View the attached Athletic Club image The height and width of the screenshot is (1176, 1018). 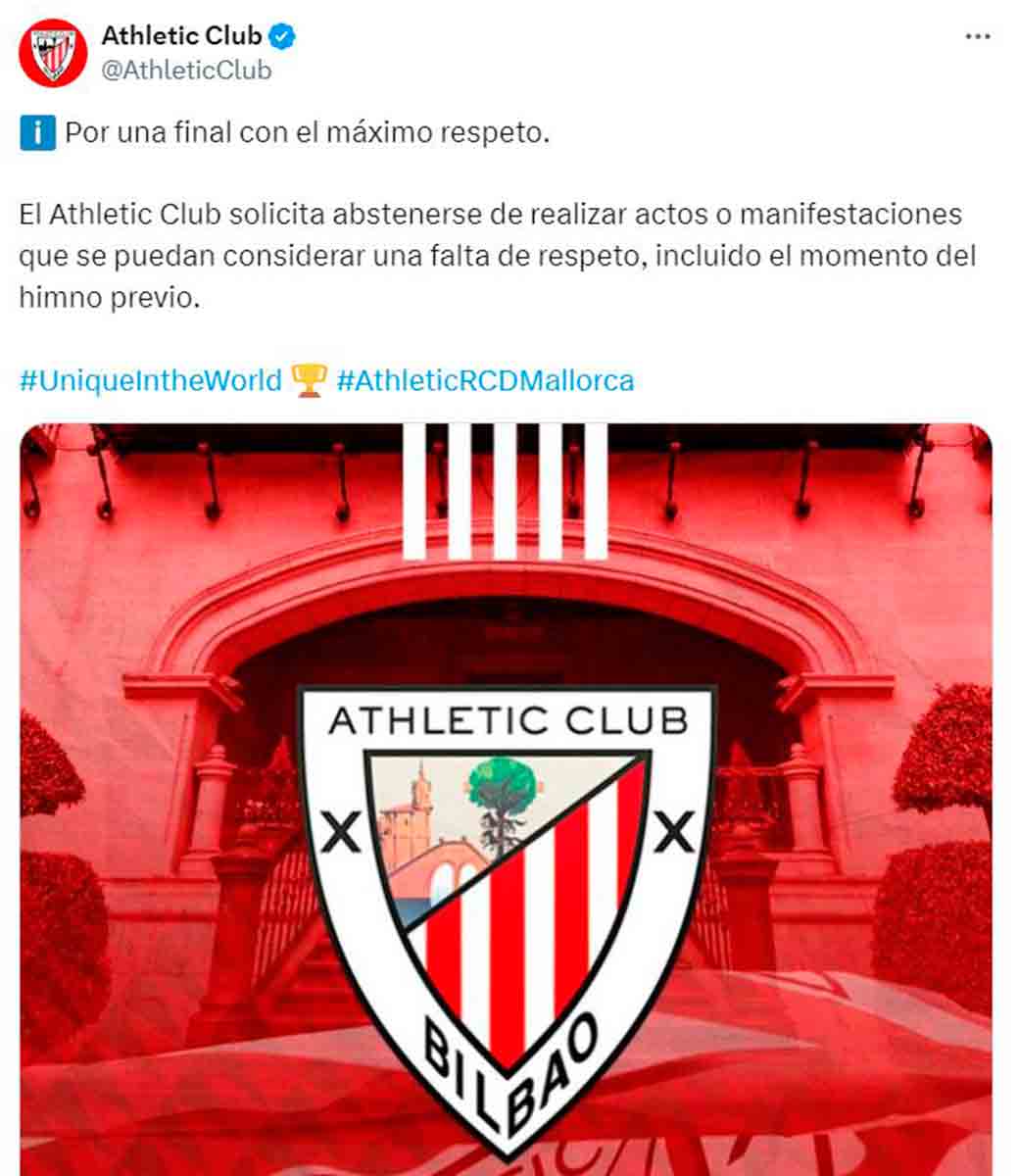click(506, 799)
